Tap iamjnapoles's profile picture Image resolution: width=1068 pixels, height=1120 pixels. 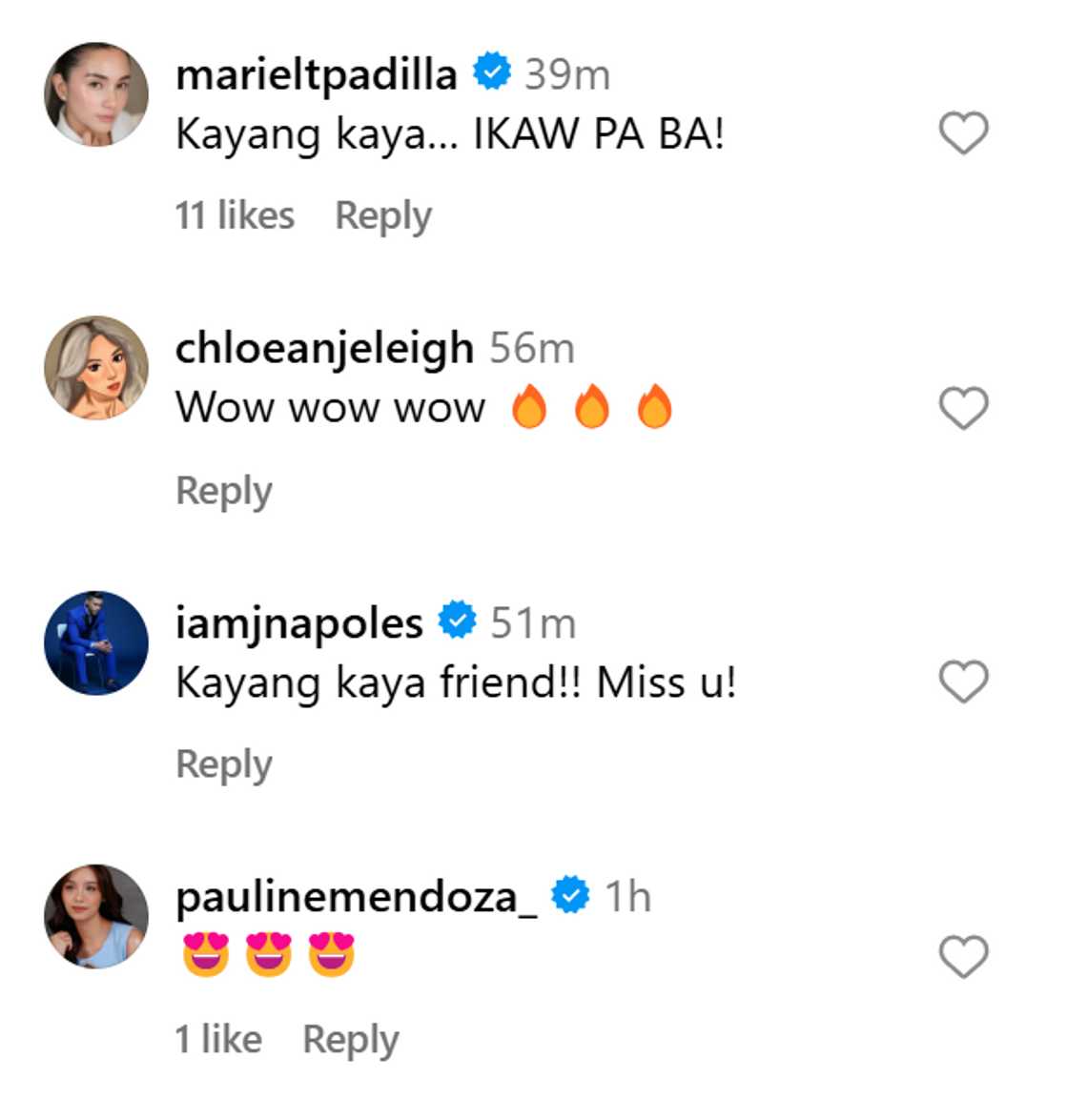pyautogui.click(x=96, y=642)
